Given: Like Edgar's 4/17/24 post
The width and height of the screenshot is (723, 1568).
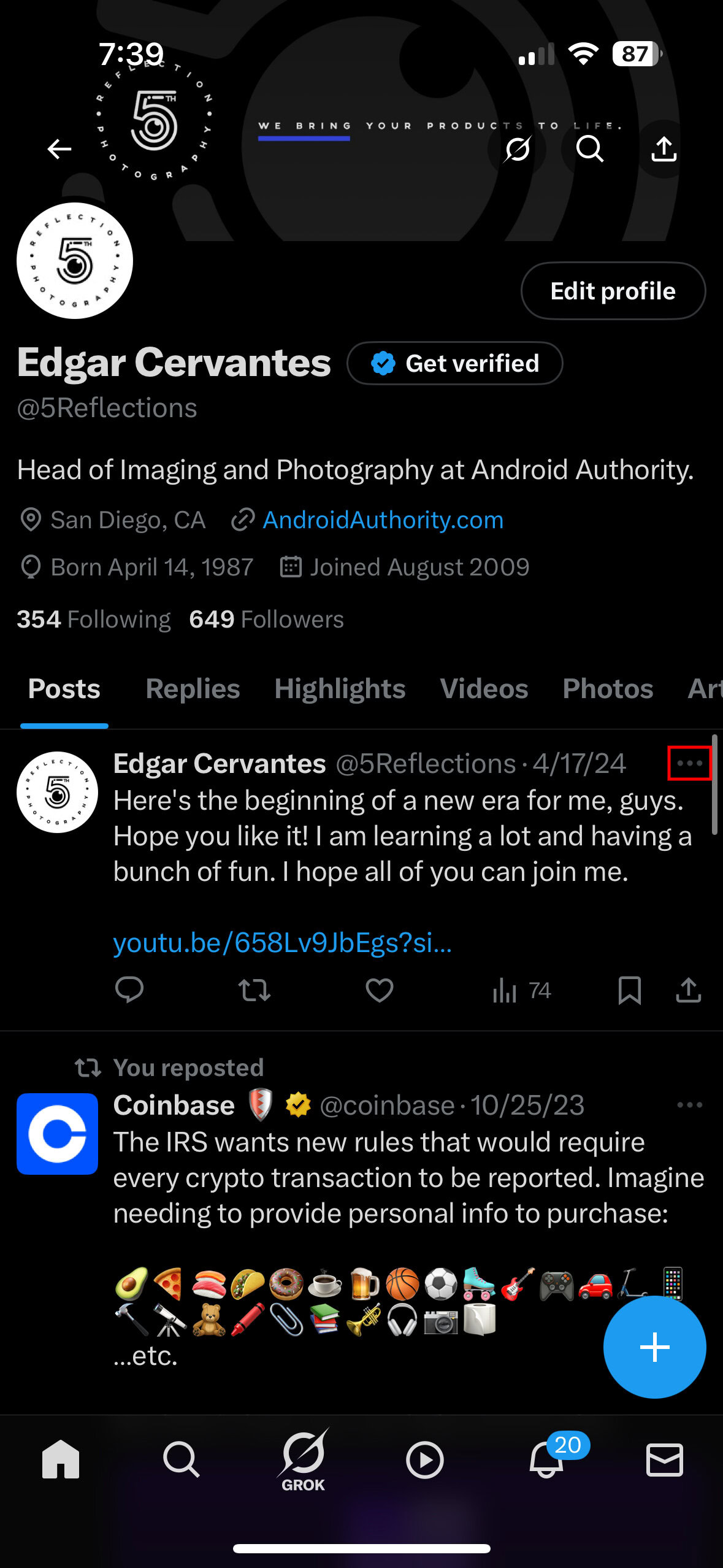Looking at the screenshot, I should [x=379, y=990].
